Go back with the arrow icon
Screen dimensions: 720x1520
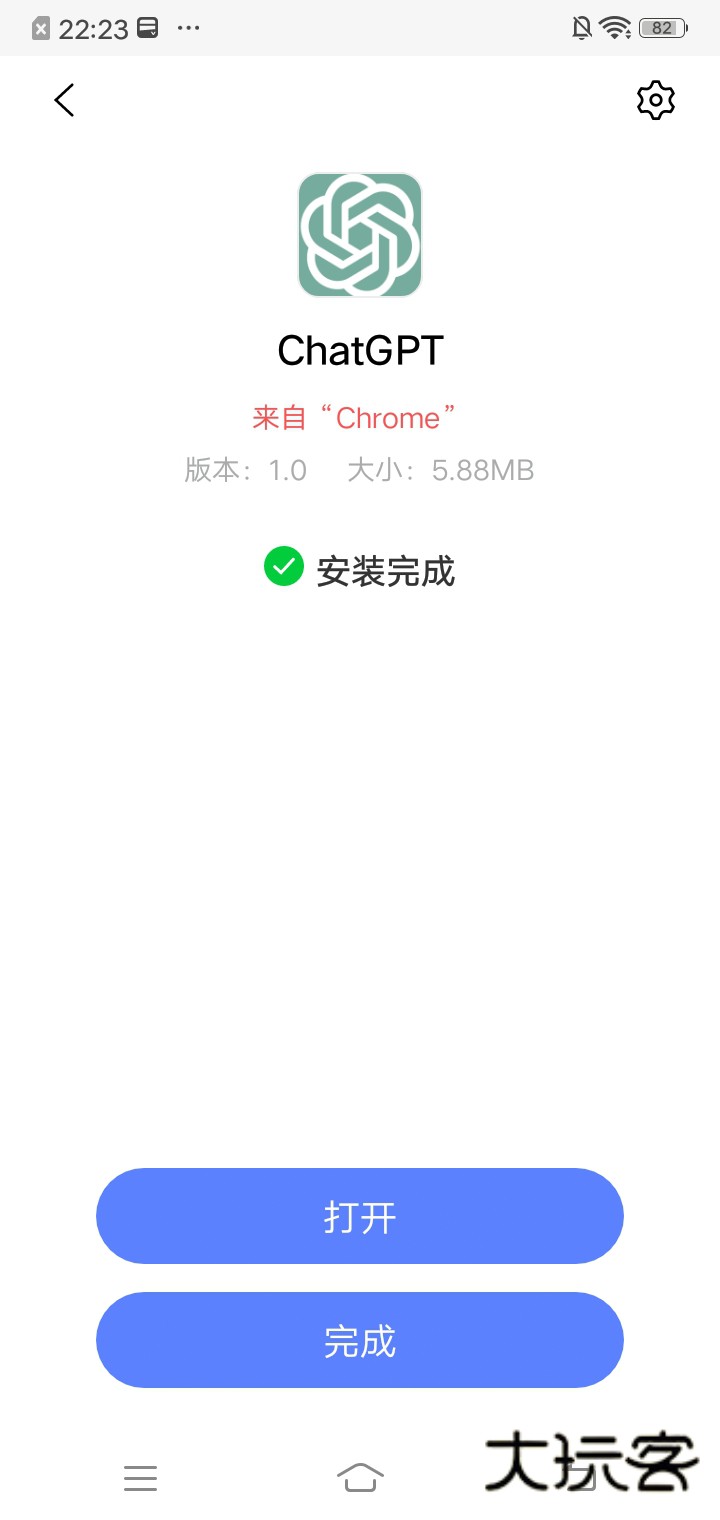tap(64, 100)
